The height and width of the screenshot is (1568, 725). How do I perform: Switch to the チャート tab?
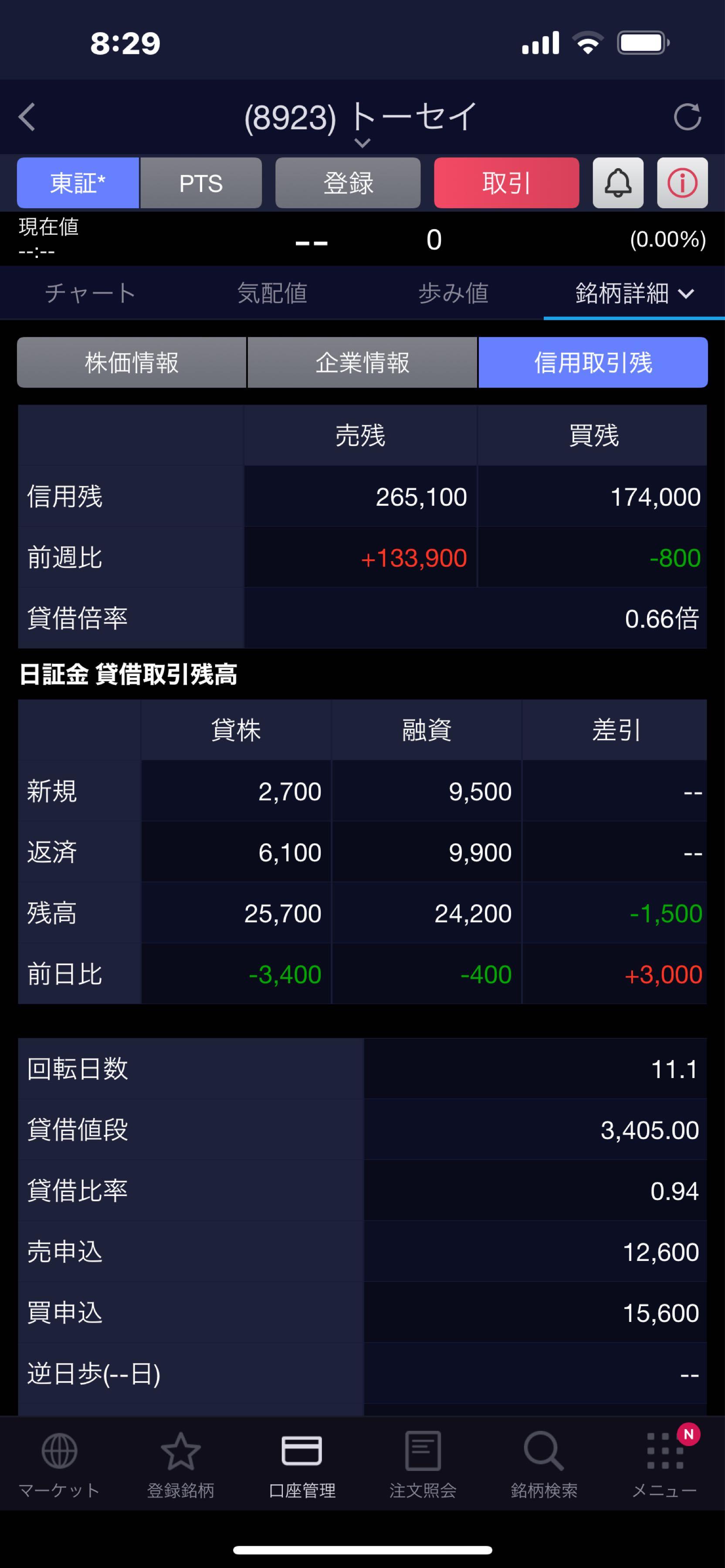point(90,294)
